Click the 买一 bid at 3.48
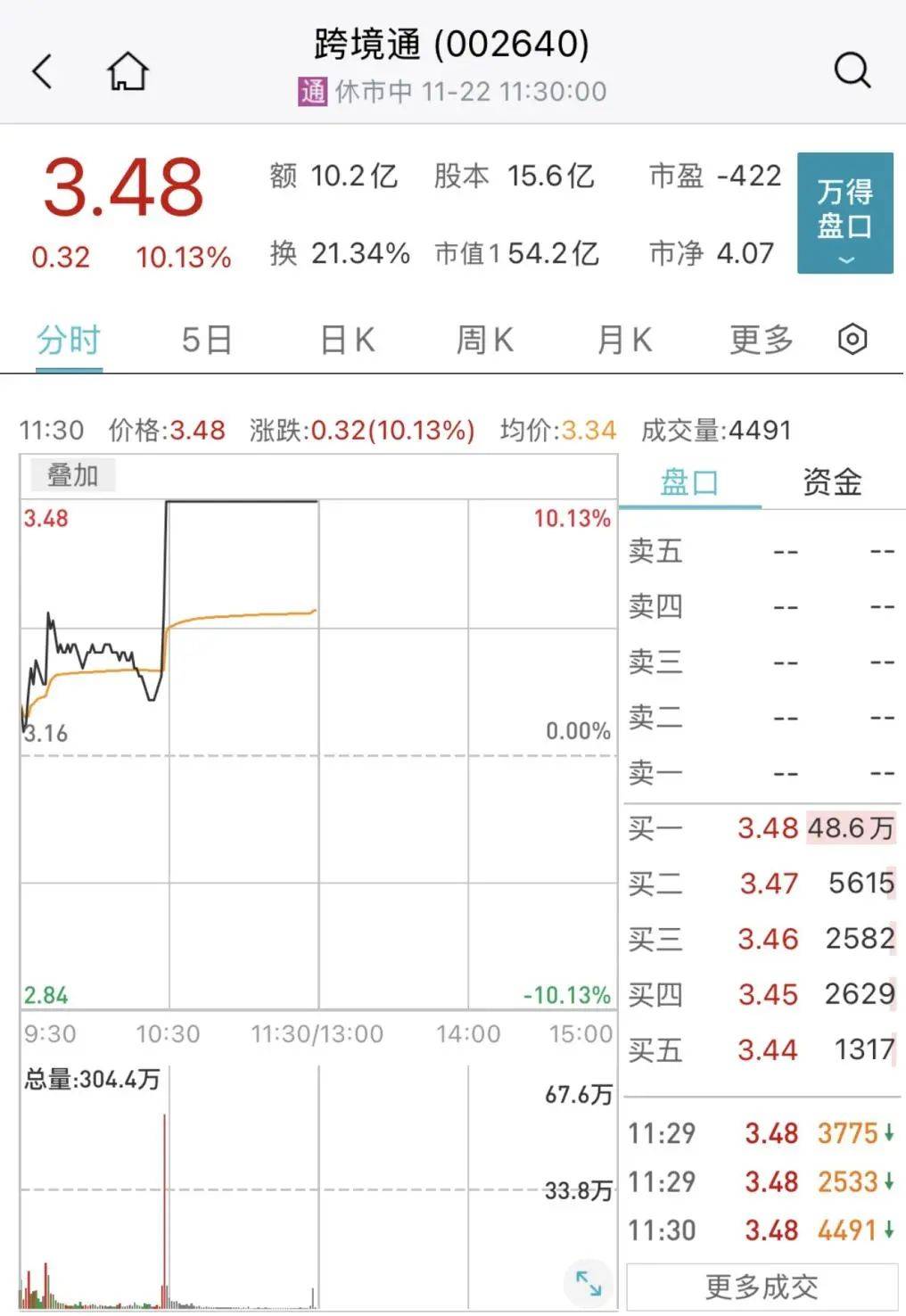The height and width of the screenshot is (1316, 906). [769, 828]
